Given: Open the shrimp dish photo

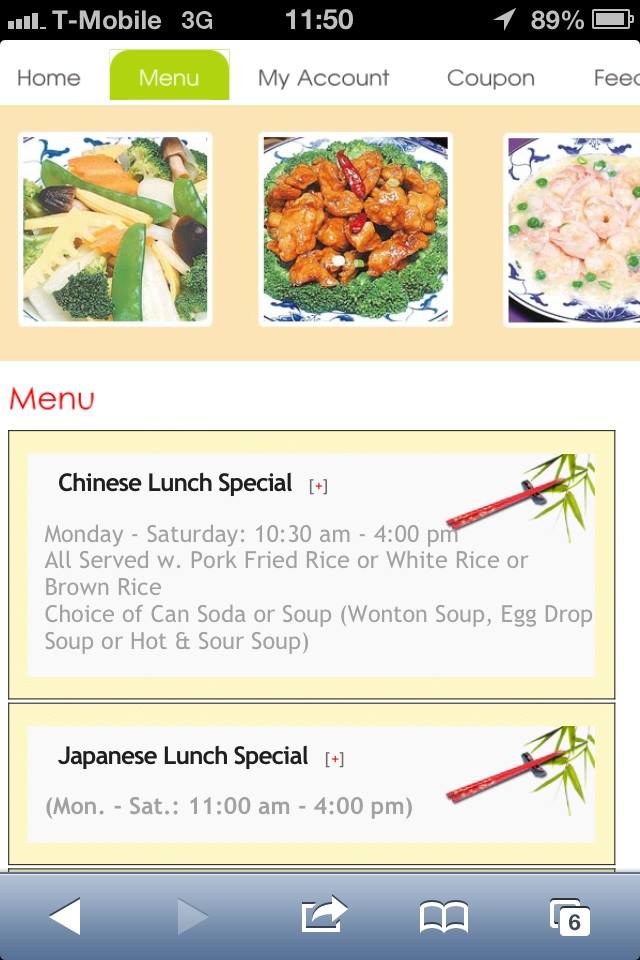Looking at the screenshot, I should (572, 229).
